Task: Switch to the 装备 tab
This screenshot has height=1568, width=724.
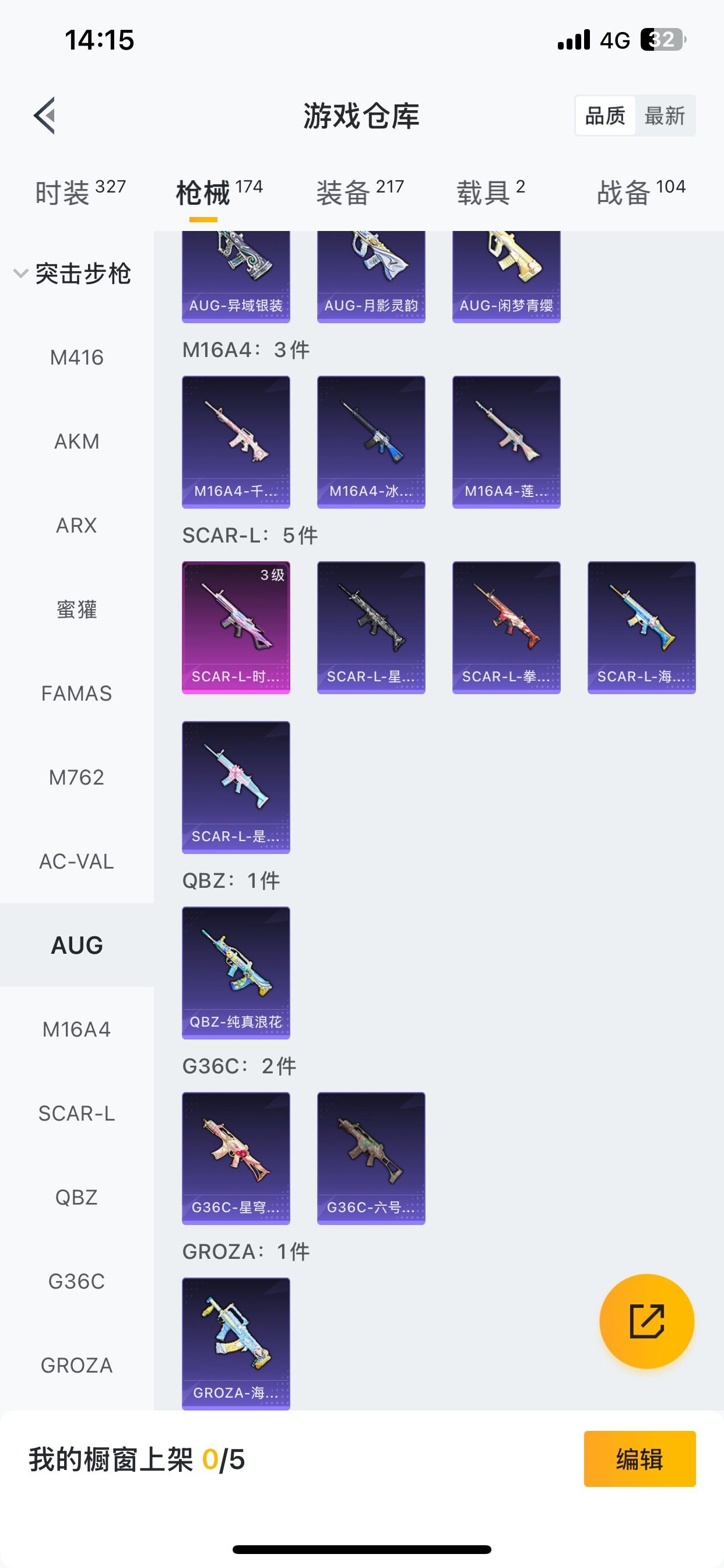Action: [x=360, y=192]
